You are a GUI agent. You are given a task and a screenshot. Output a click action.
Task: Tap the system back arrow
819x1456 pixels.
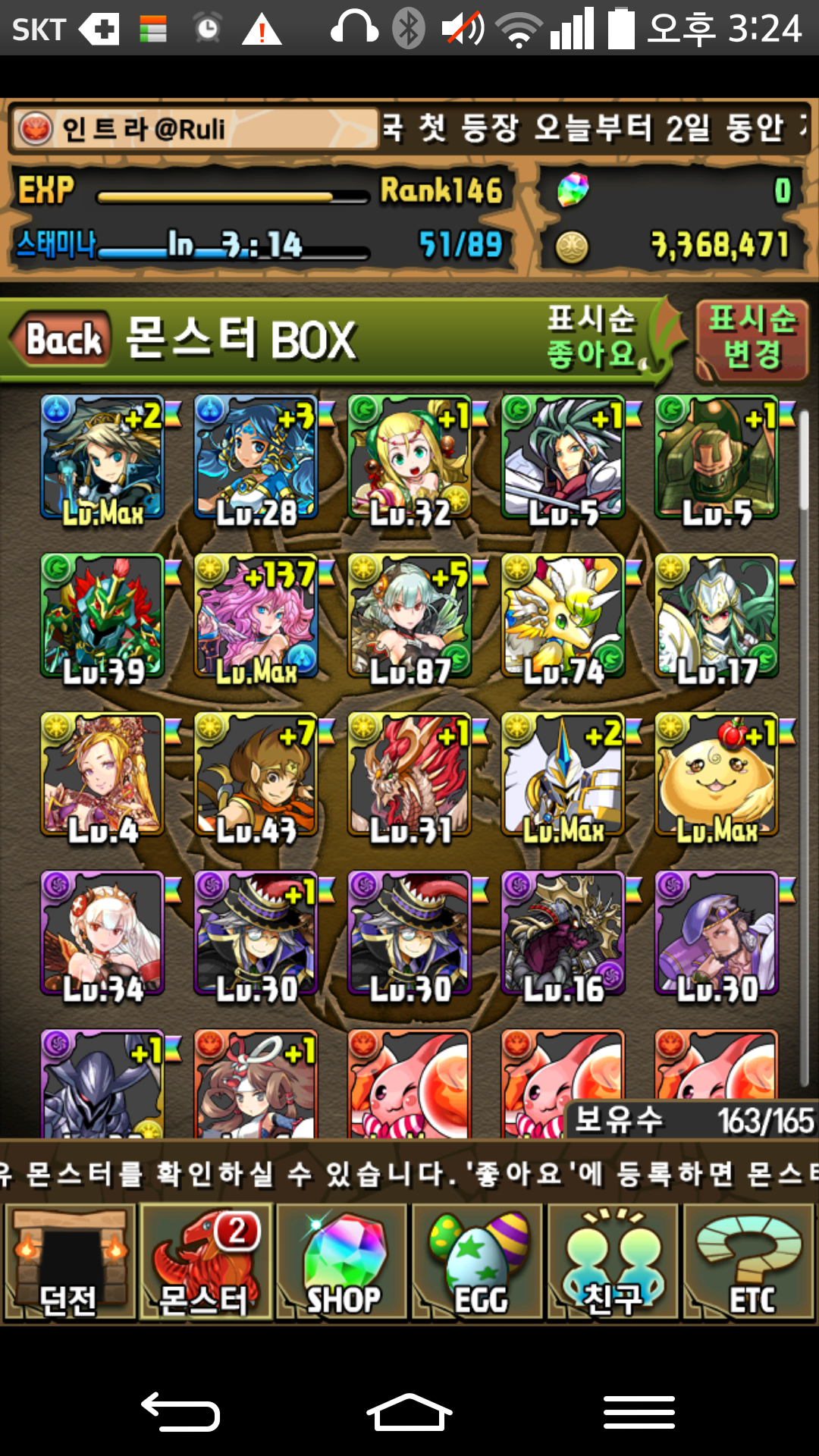click(x=180, y=1412)
